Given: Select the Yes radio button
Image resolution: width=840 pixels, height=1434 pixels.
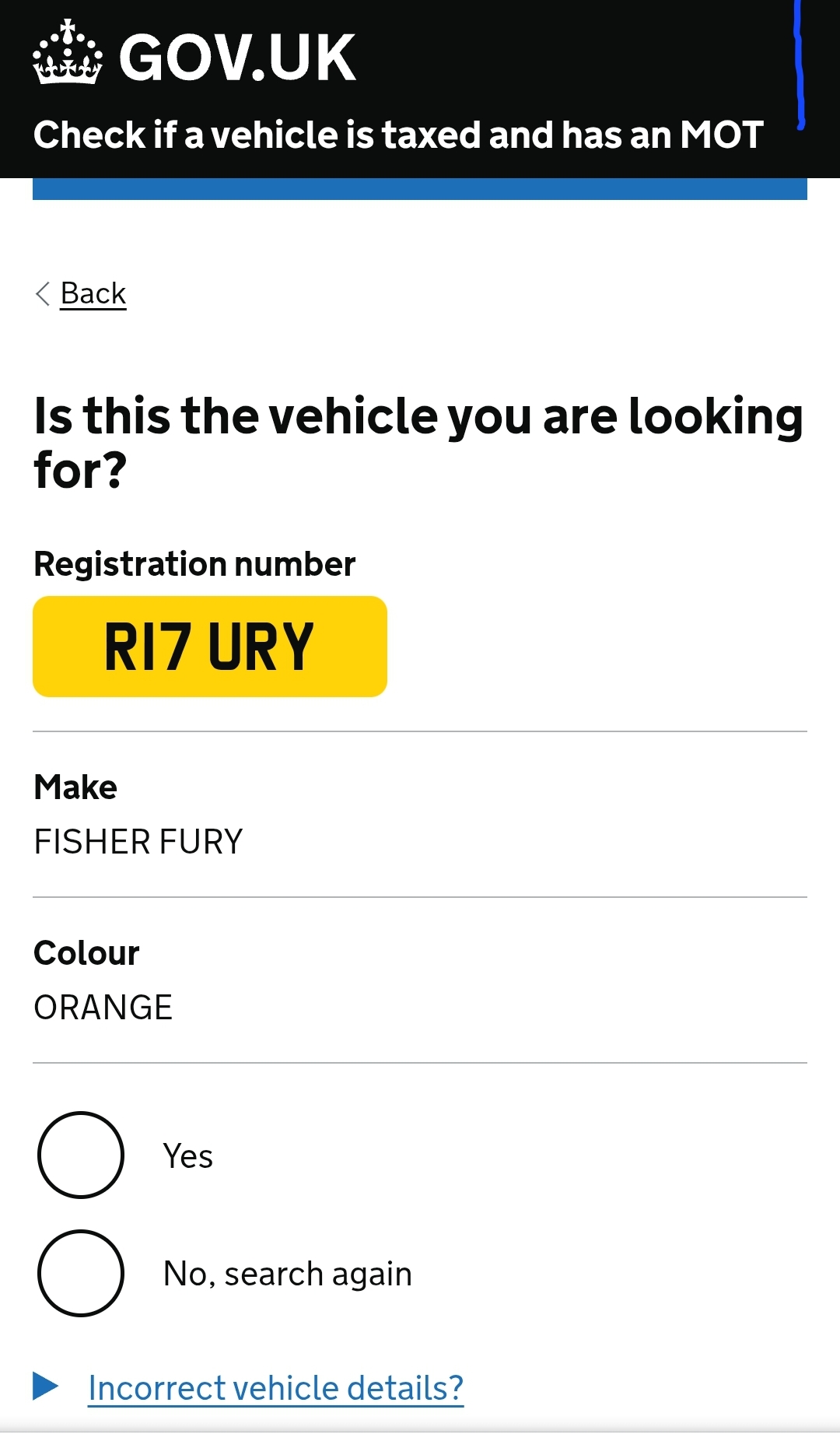Looking at the screenshot, I should click(81, 1155).
